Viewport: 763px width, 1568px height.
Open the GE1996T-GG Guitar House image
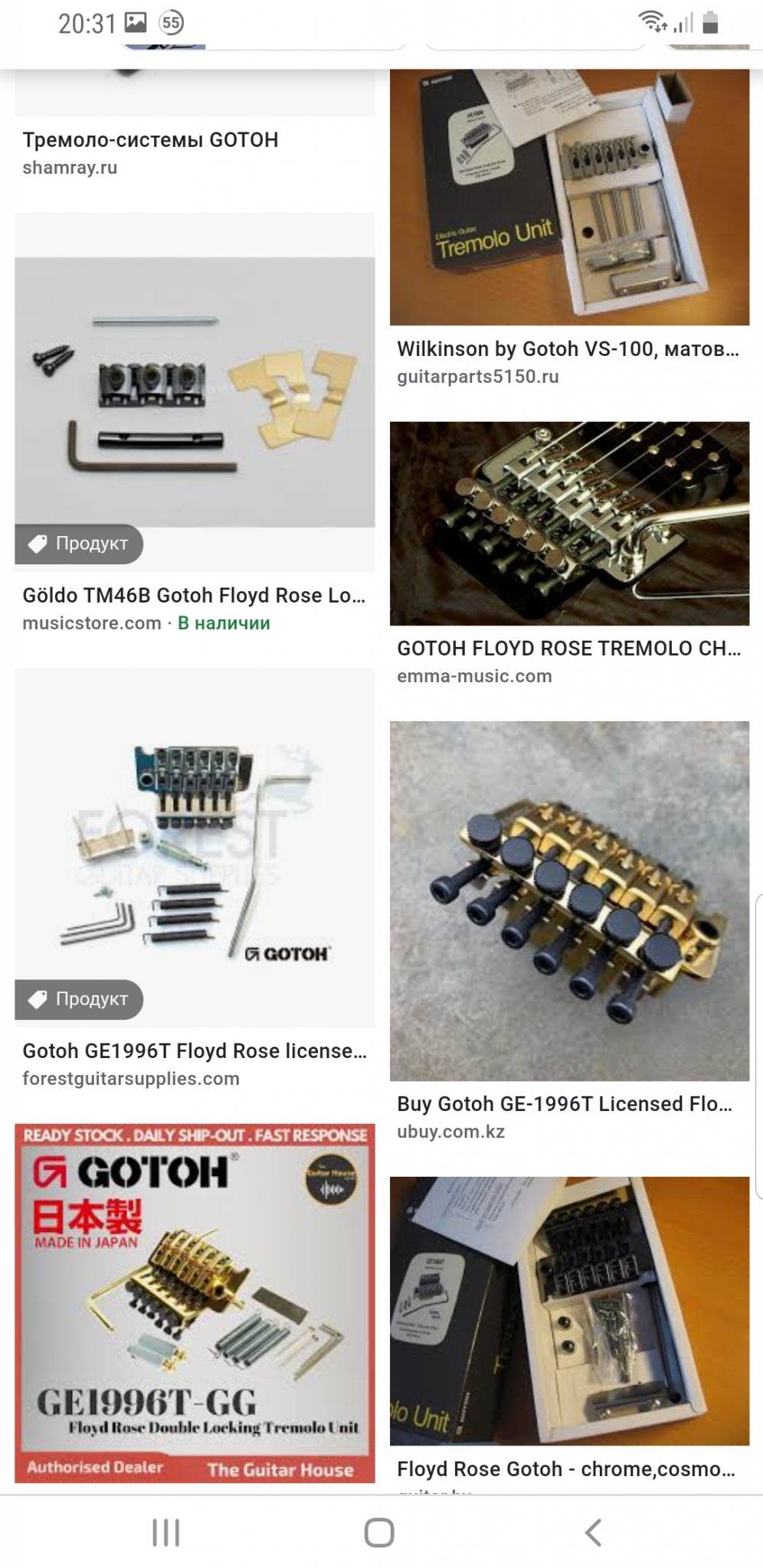pos(195,1303)
